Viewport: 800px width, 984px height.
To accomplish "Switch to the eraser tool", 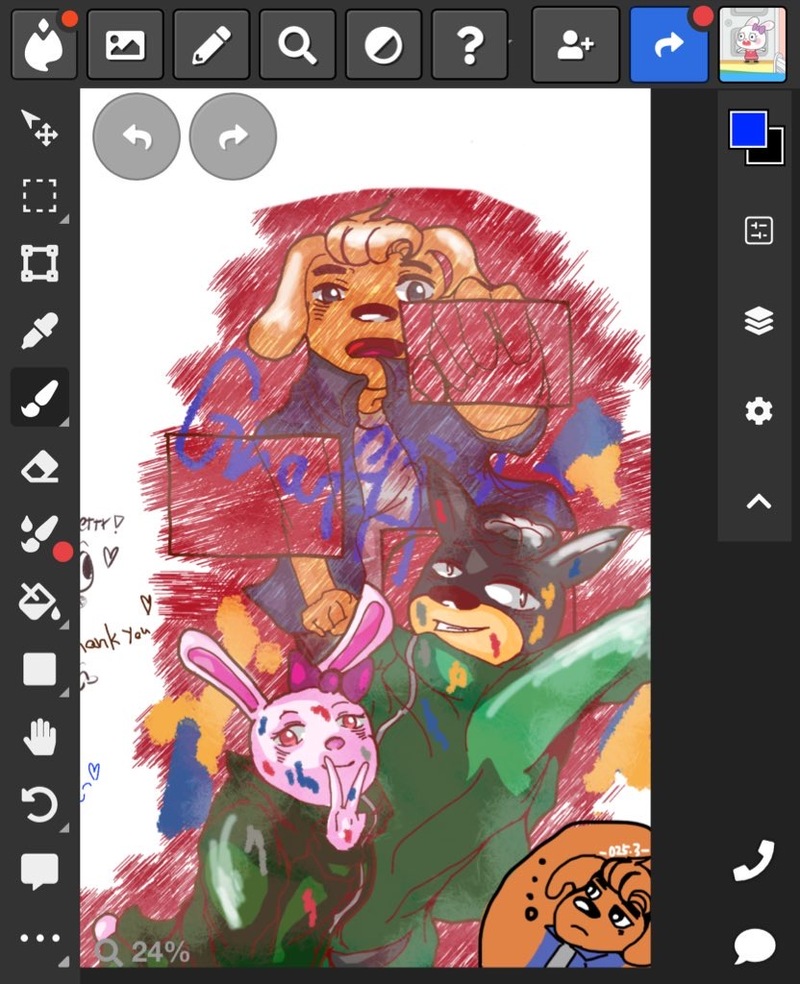I will pyautogui.click(x=40, y=466).
